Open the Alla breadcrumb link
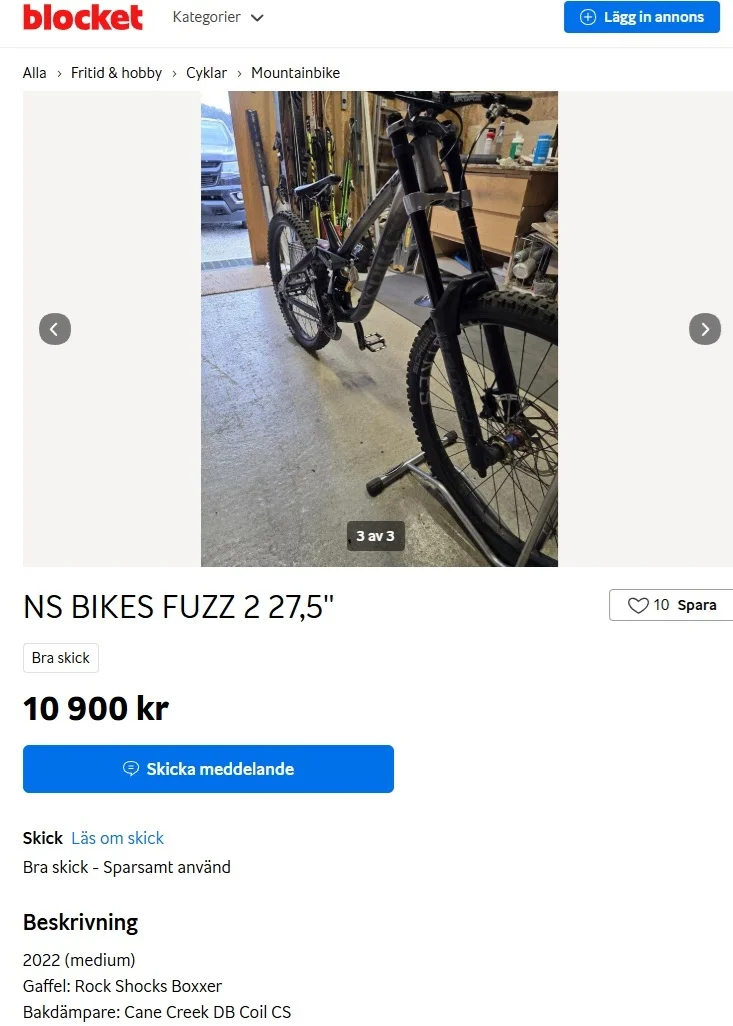733x1026 pixels. pyautogui.click(x=35, y=73)
